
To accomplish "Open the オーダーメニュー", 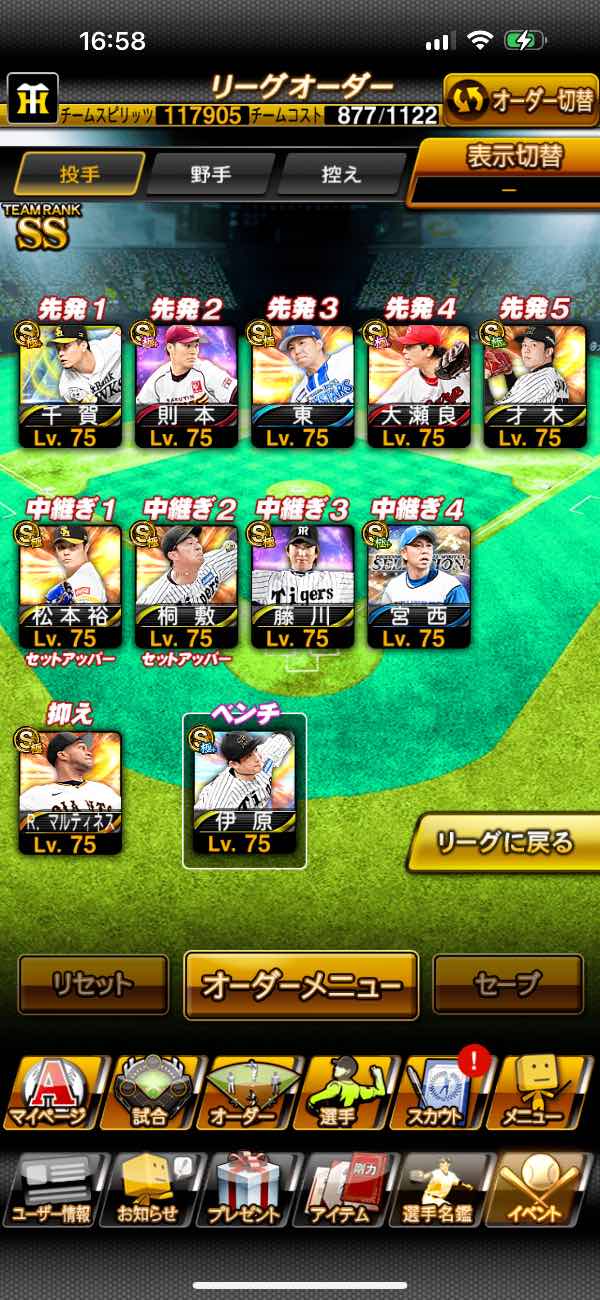I will pos(301,985).
